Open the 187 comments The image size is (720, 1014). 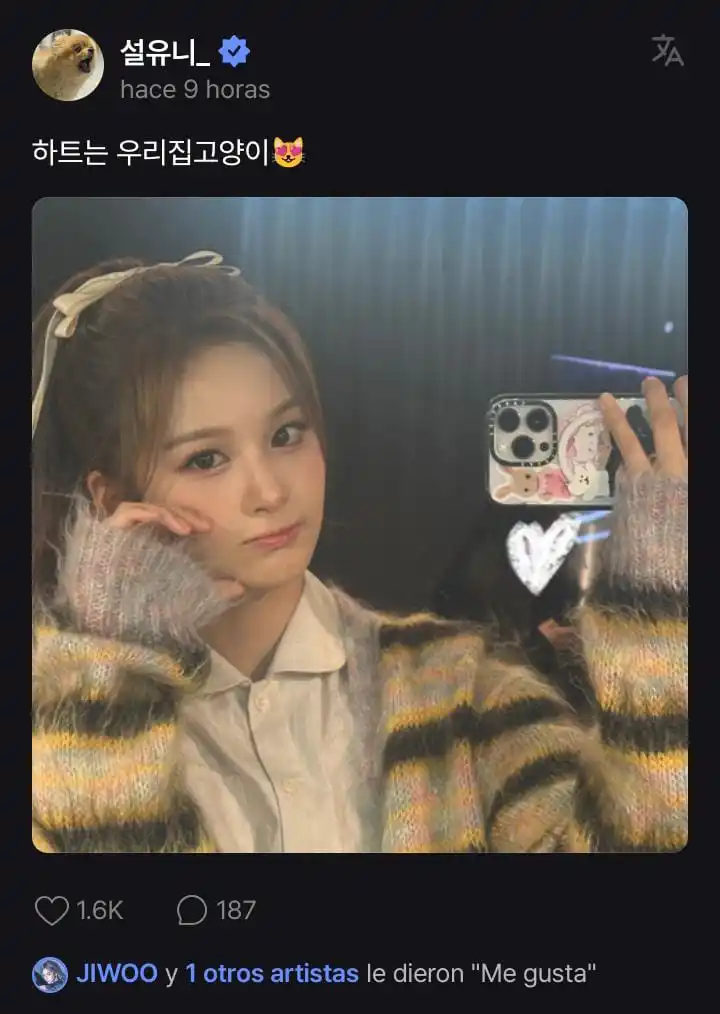pos(192,910)
